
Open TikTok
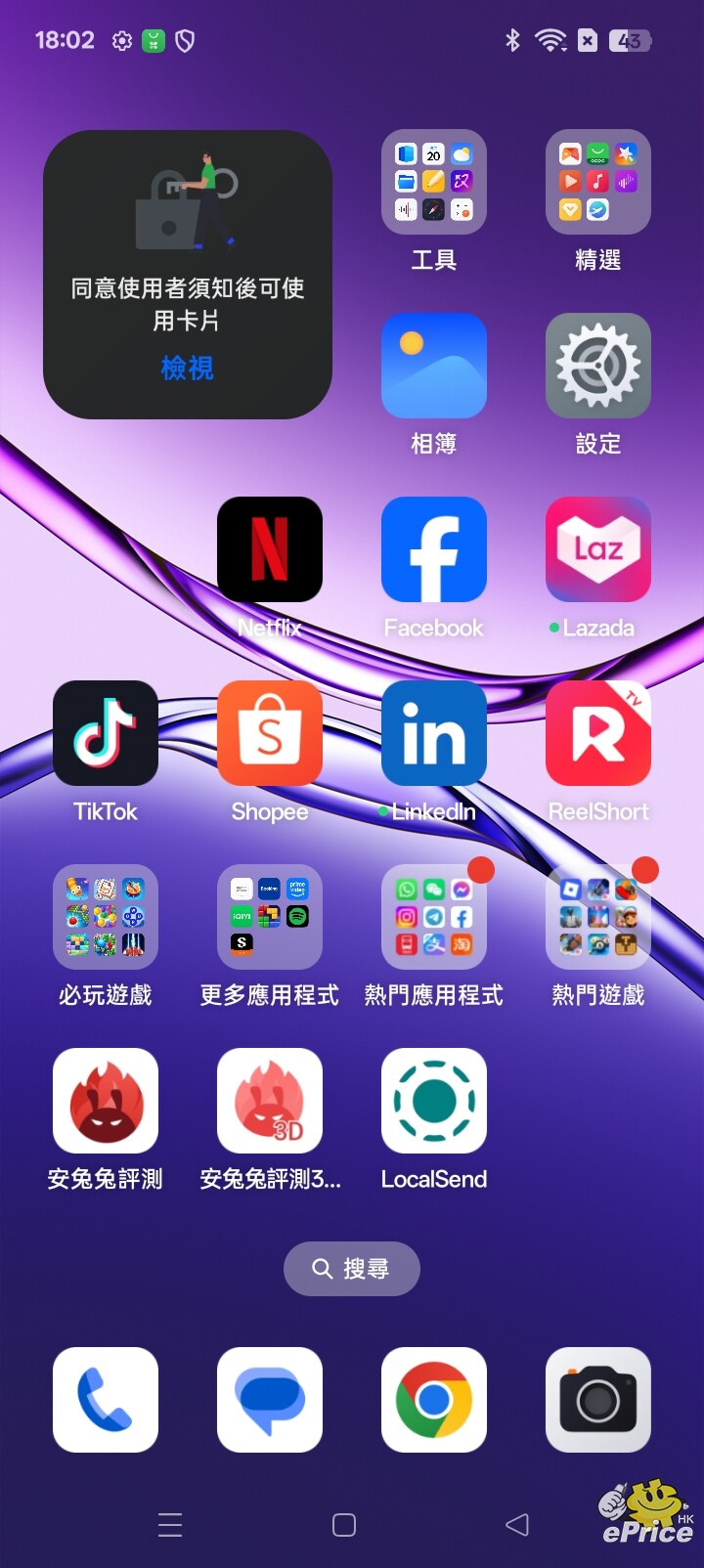[x=106, y=733]
